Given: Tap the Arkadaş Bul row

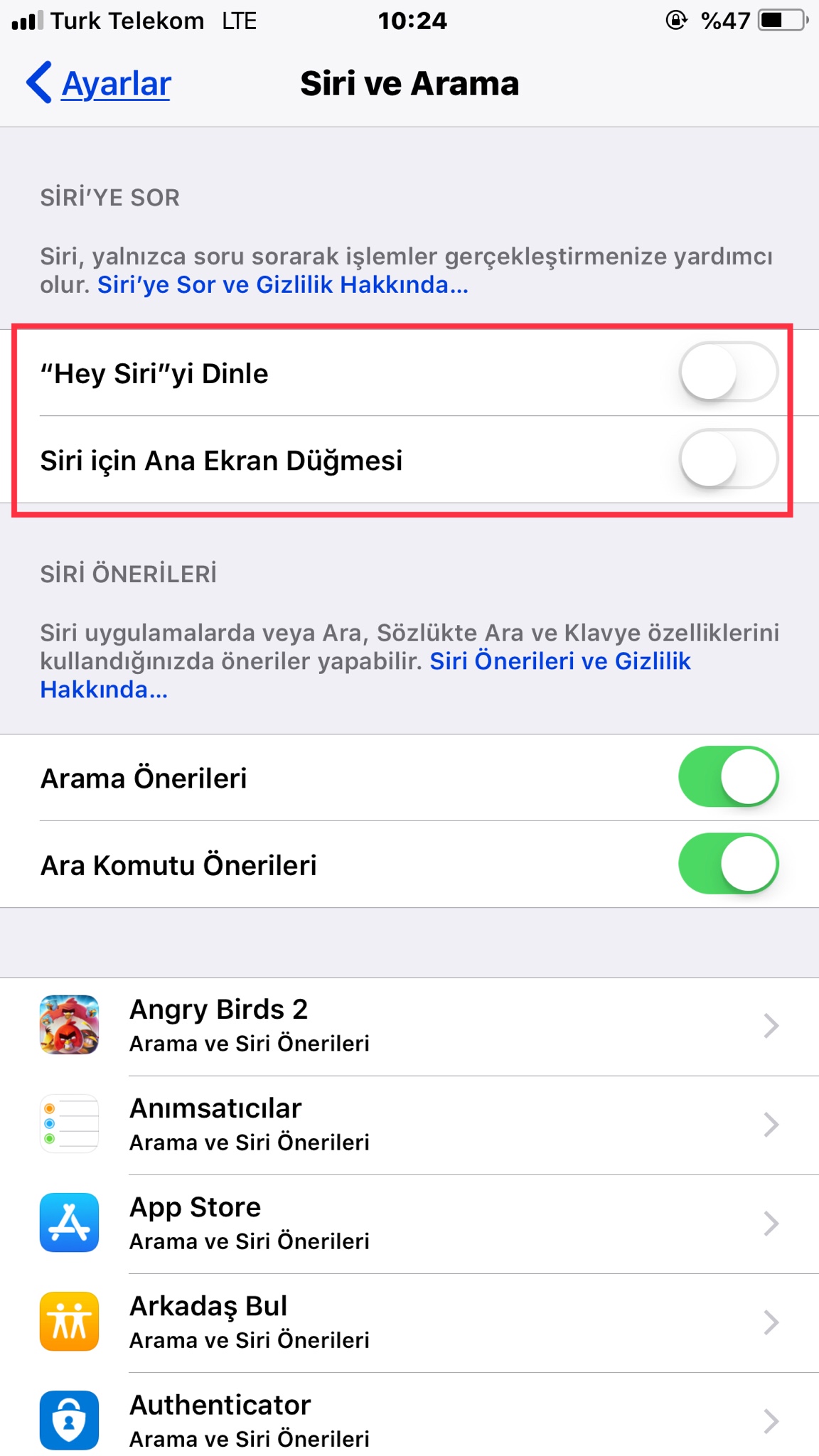Looking at the screenshot, I should point(409,1322).
